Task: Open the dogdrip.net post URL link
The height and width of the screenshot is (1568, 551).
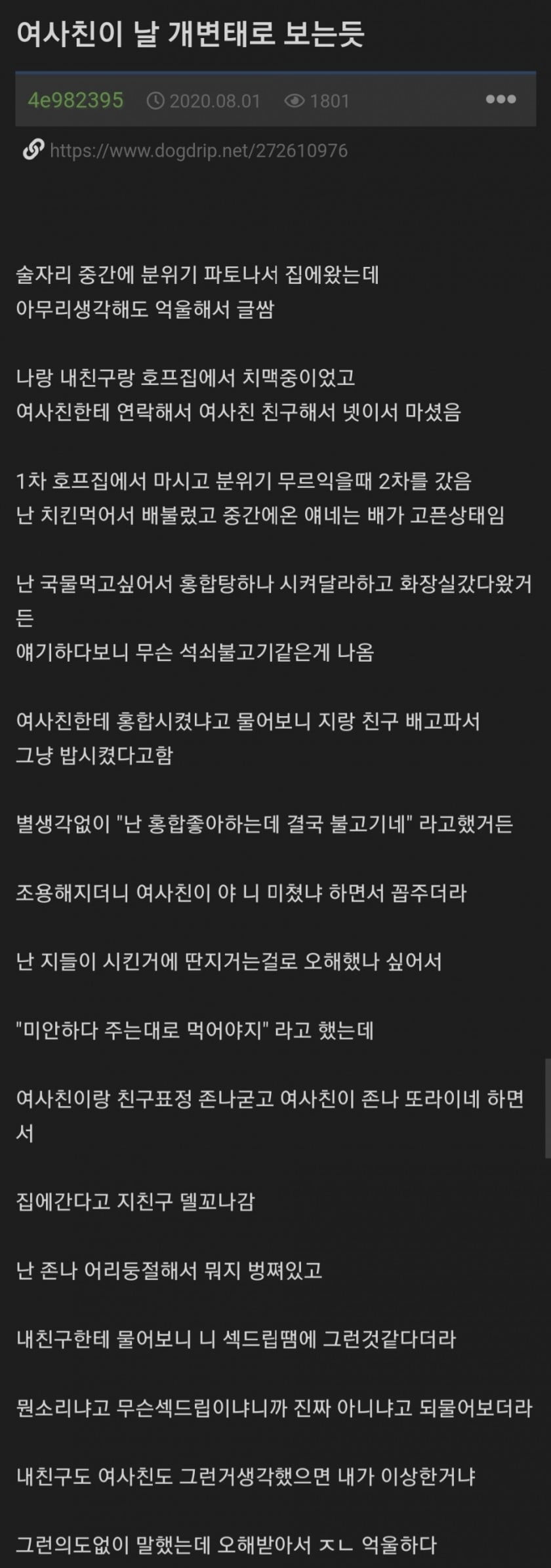Action: pyautogui.click(x=198, y=151)
